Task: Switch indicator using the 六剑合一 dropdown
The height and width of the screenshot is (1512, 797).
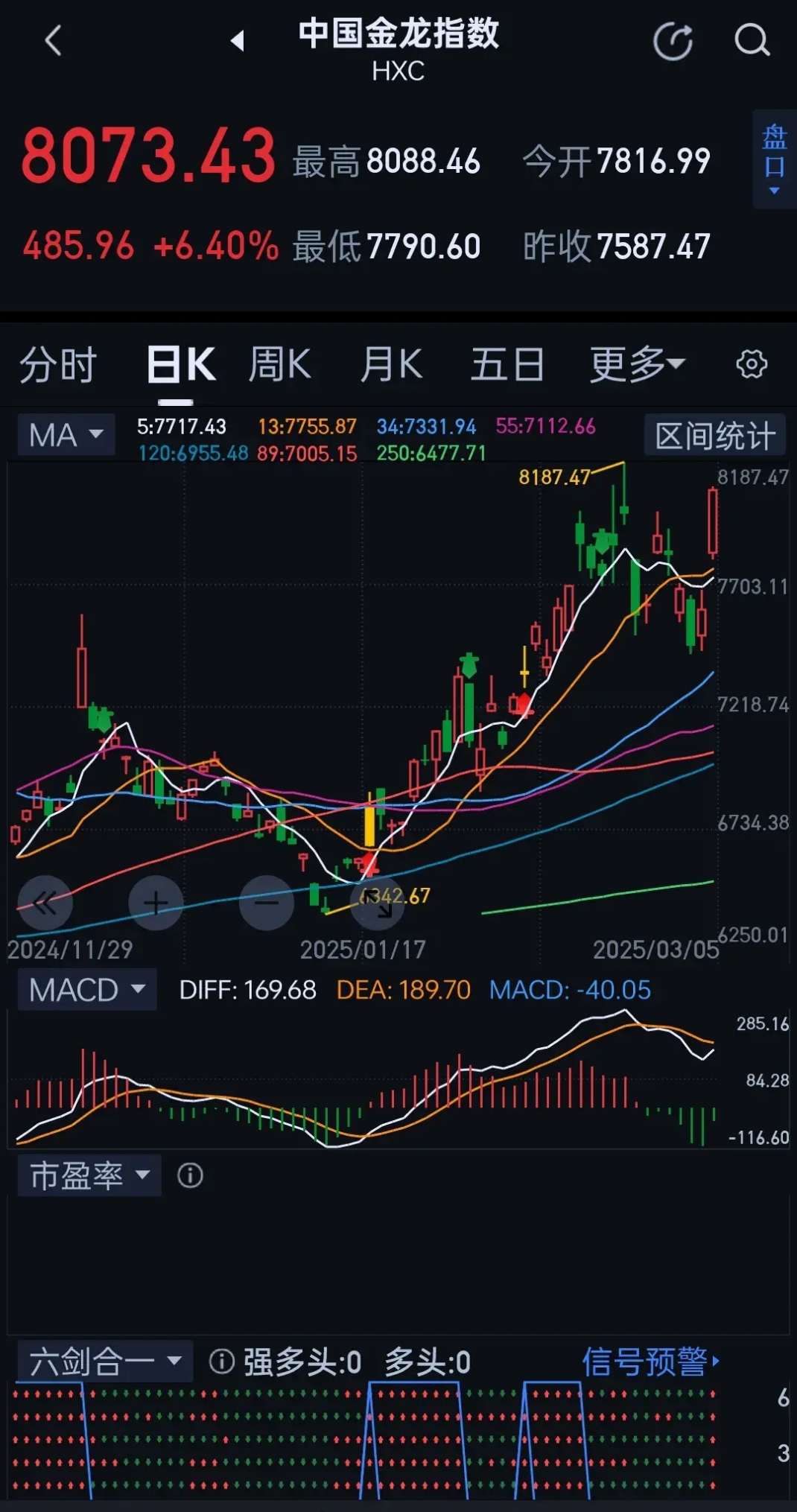Action: [104, 1361]
